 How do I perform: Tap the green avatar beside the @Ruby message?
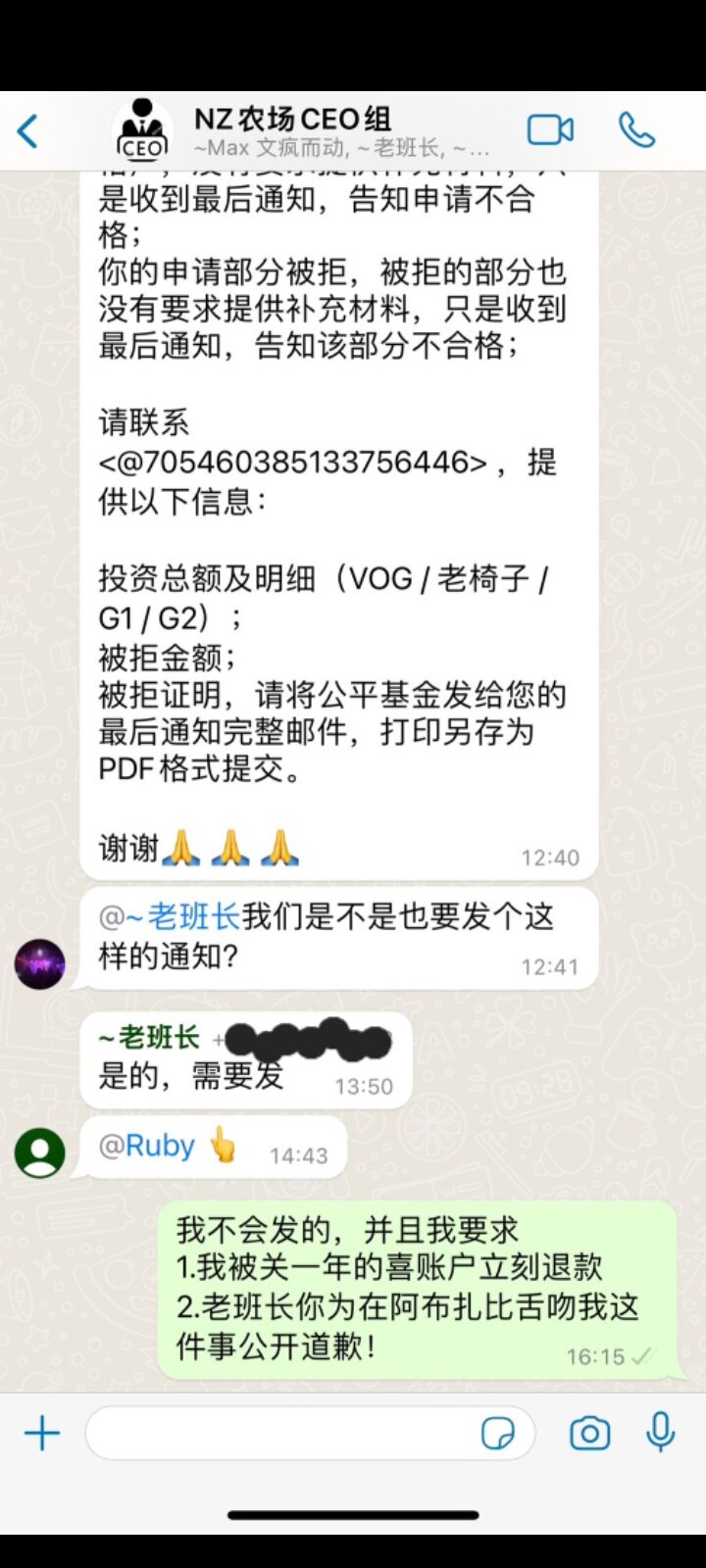pos(39,1153)
